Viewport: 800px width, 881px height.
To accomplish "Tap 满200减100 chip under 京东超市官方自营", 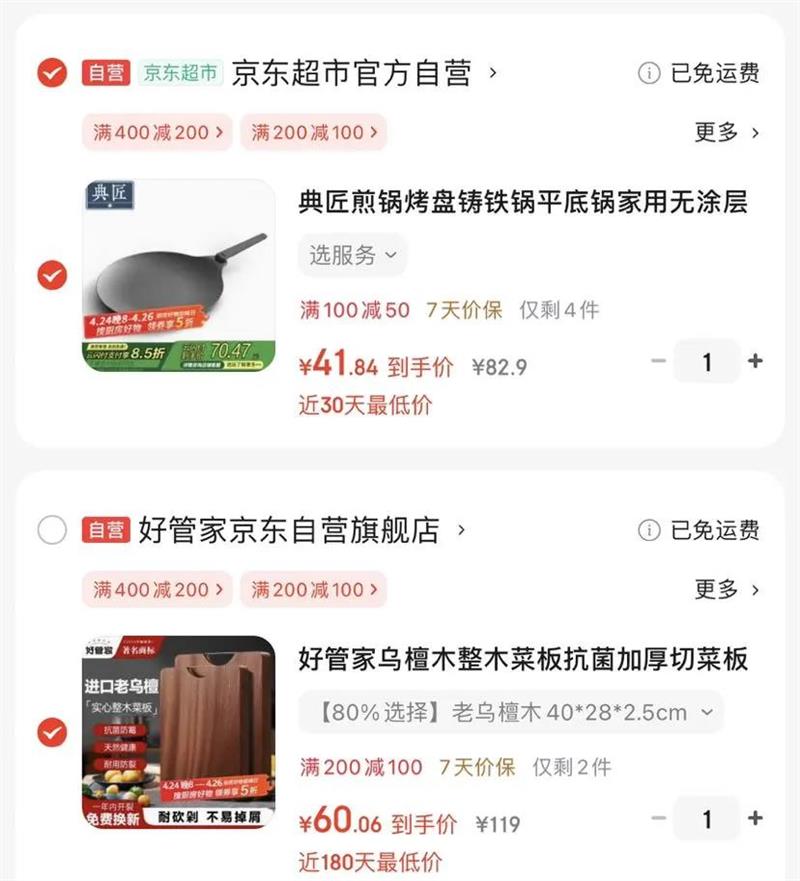I will [x=313, y=133].
